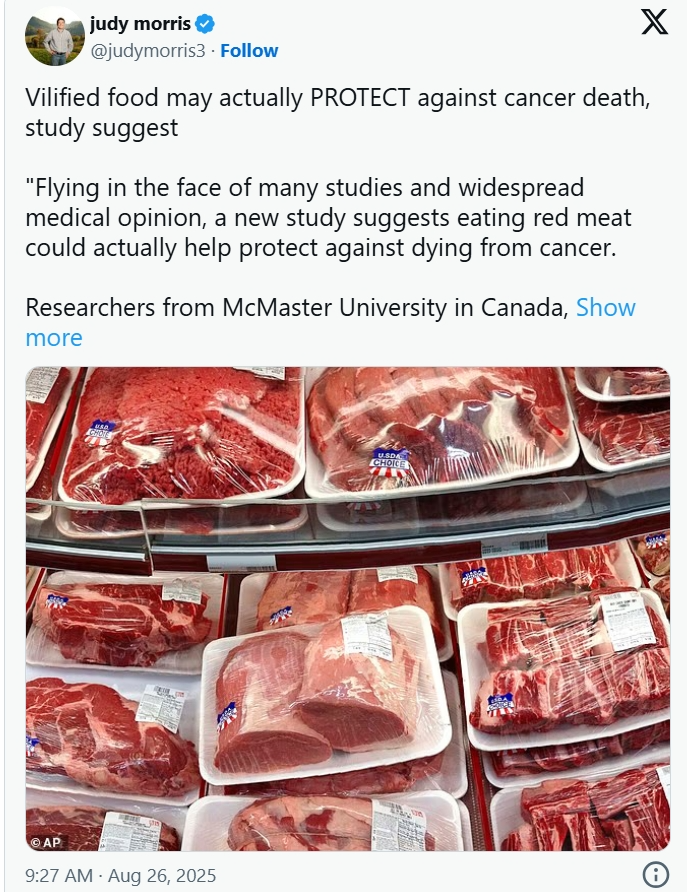View the 9:27 AM post timestamp
The height and width of the screenshot is (892, 687).
pyautogui.click(x=120, y=875)
